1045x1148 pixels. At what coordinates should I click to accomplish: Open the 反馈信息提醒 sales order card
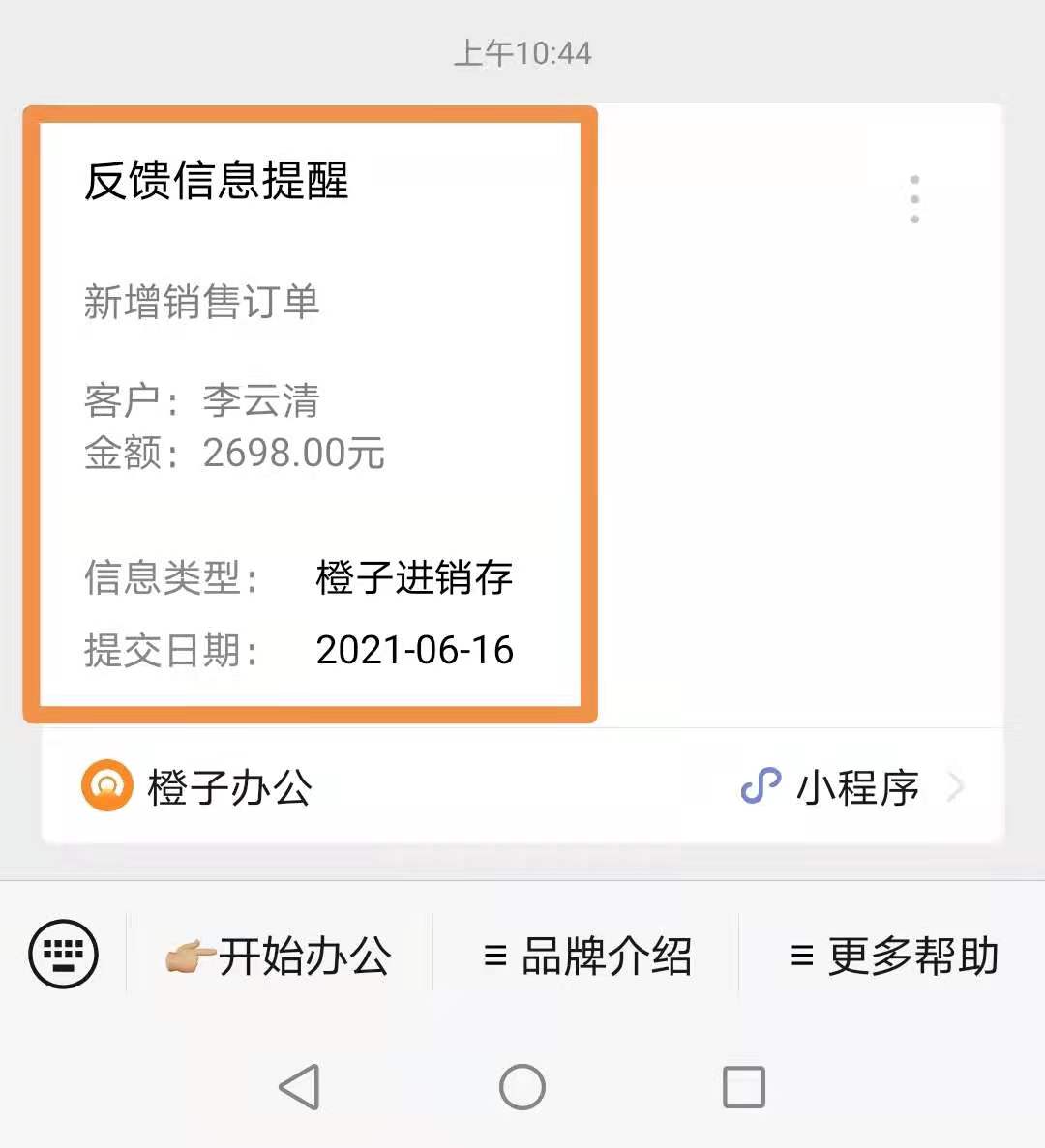click(310, 416)
